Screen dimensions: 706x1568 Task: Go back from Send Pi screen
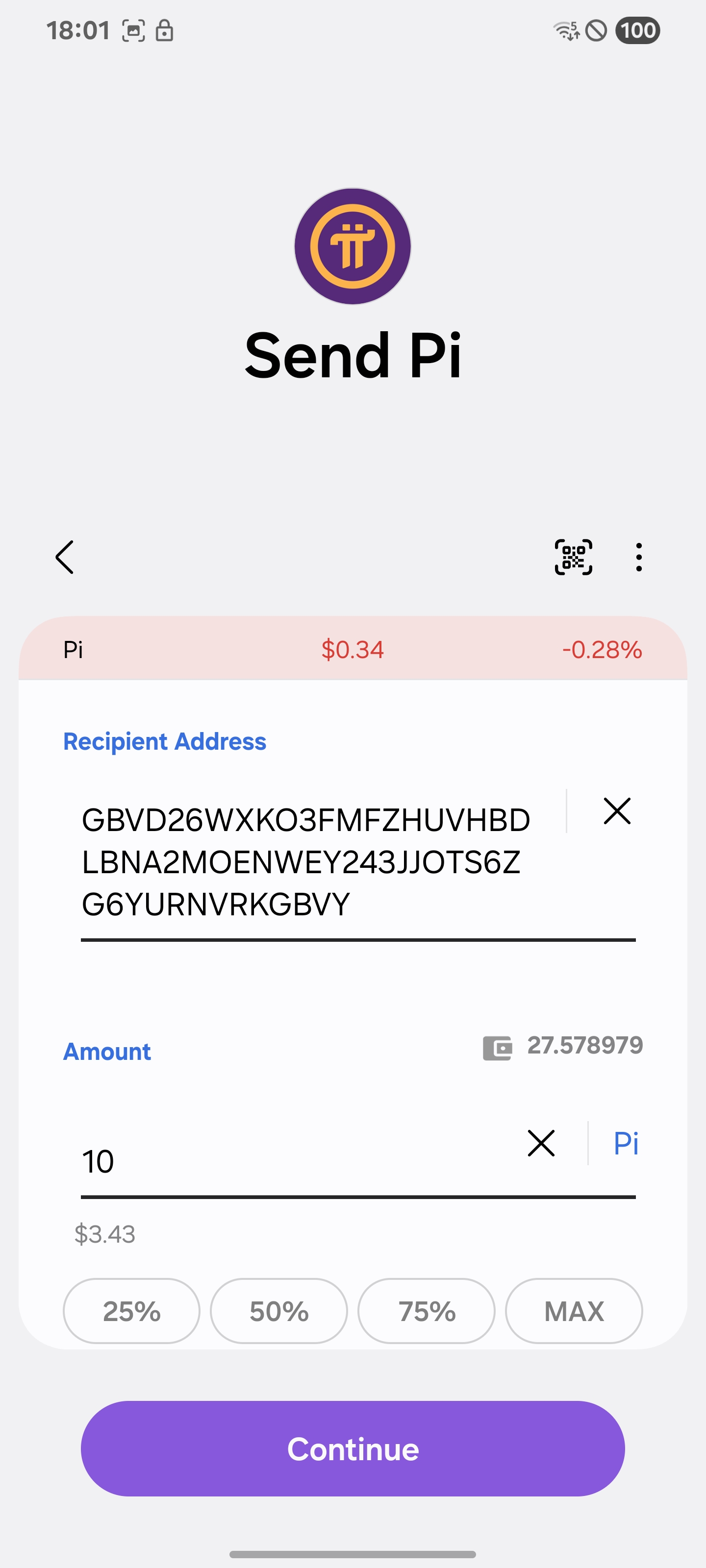point(65,557)
